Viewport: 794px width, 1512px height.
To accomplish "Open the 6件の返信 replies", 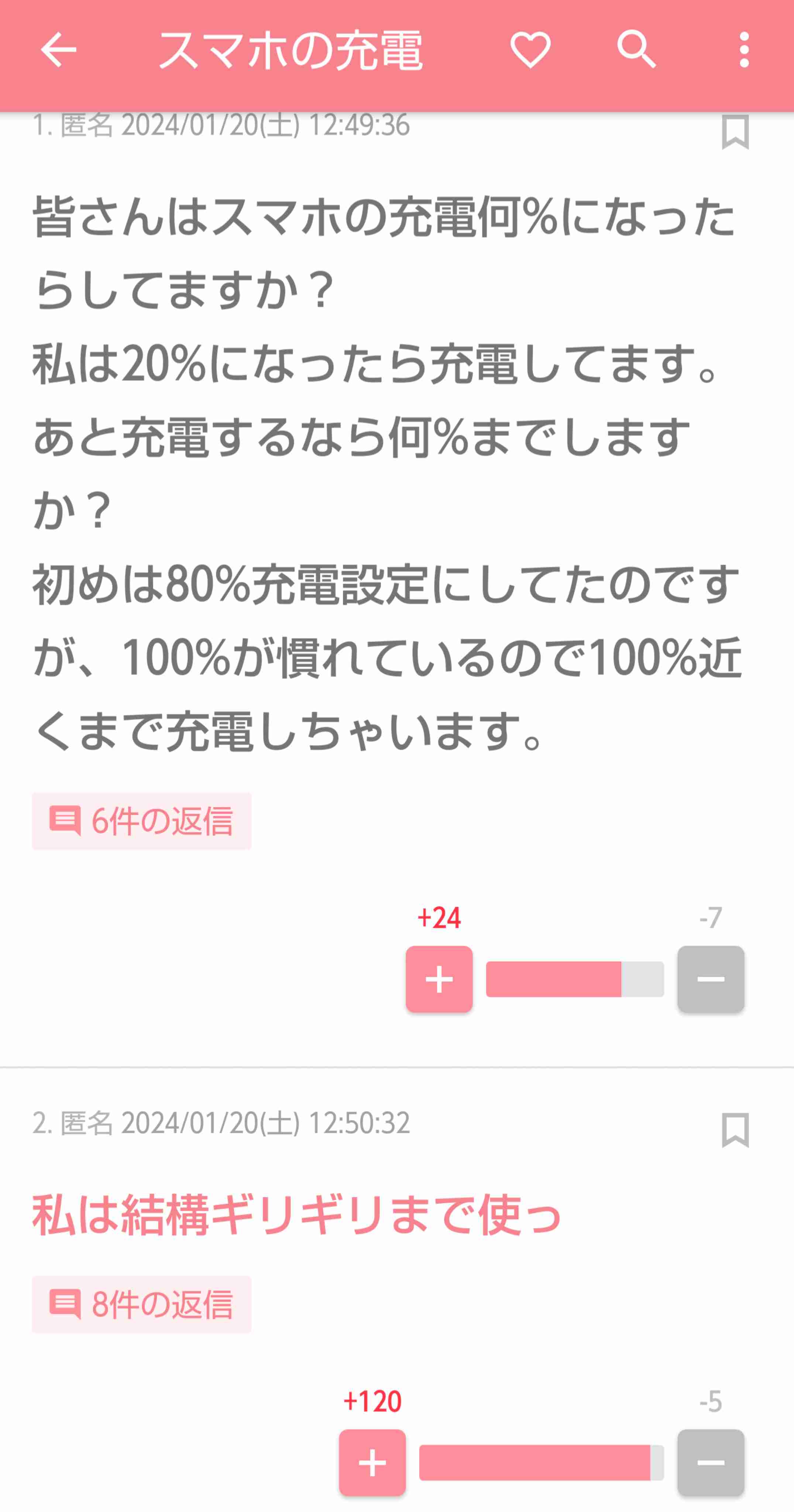I will 141,821.
